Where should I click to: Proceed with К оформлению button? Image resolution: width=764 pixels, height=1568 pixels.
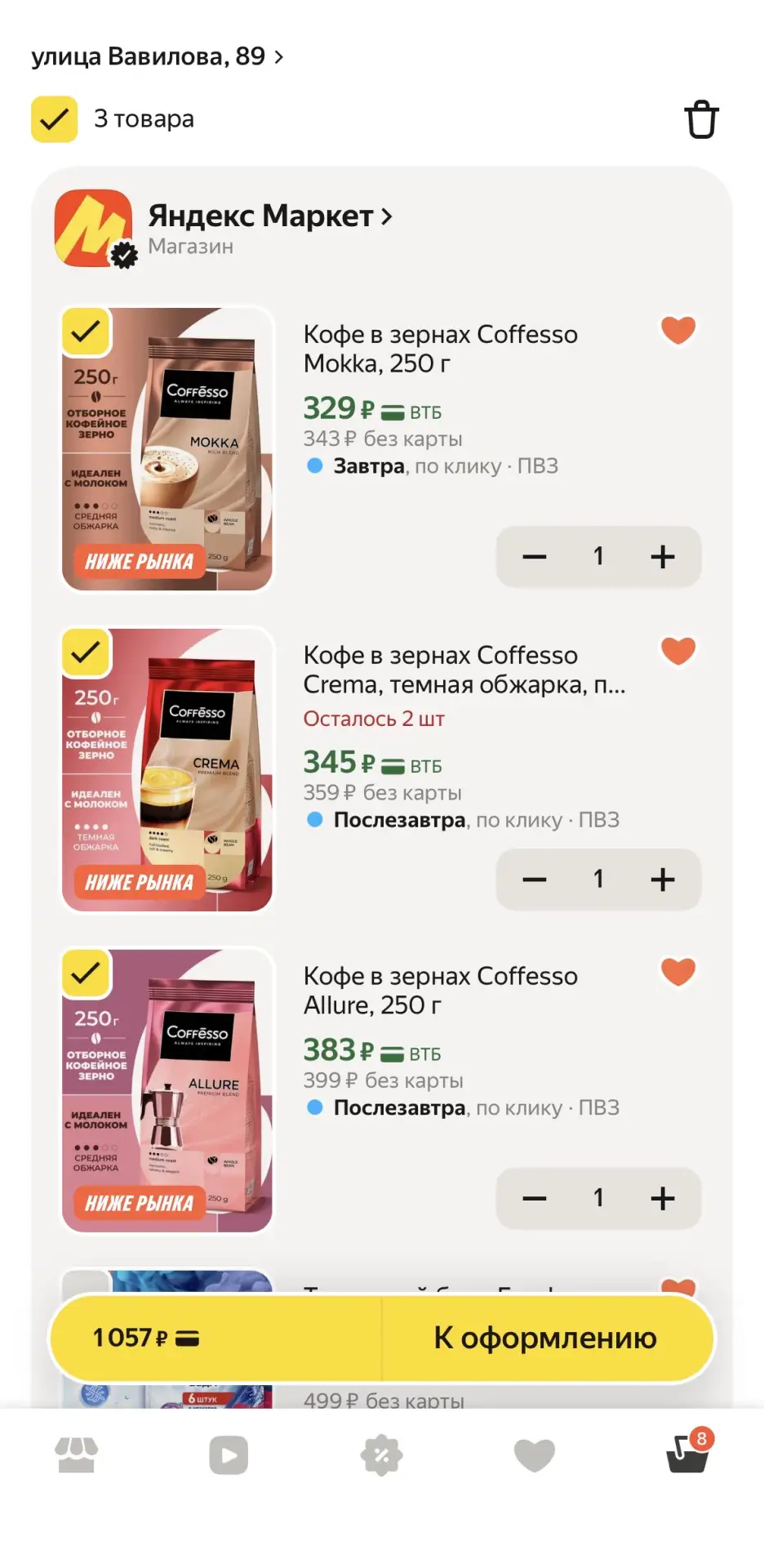[545, 1338]
